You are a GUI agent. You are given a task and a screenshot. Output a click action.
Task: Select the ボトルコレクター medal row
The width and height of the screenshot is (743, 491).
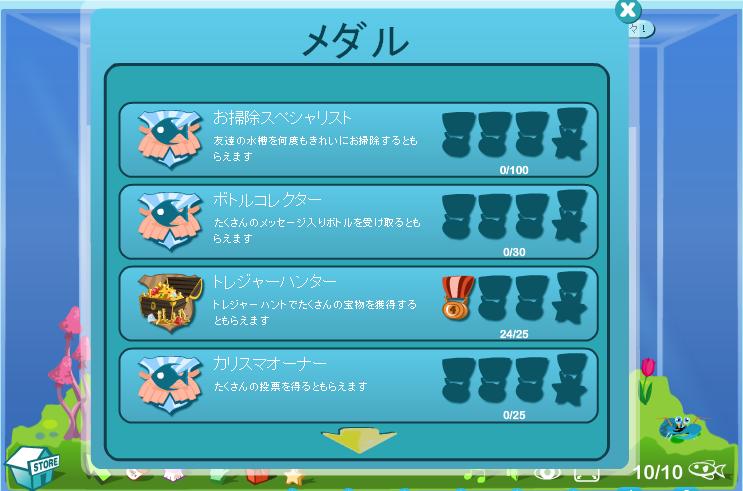tap(359, 222)
